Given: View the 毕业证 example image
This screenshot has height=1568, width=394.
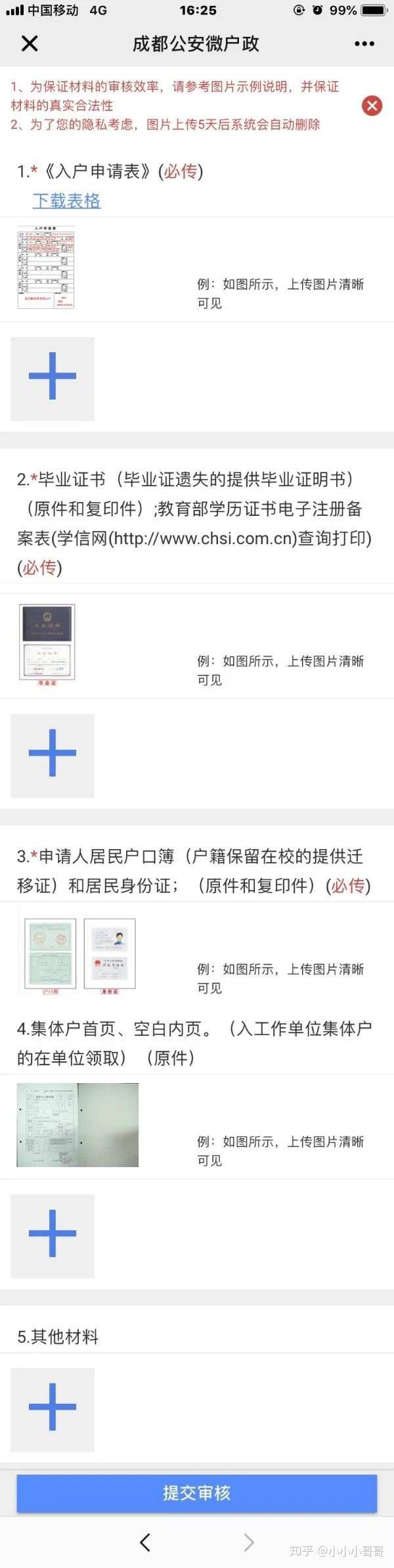Looking at the screenshot, I should [47, 645].
